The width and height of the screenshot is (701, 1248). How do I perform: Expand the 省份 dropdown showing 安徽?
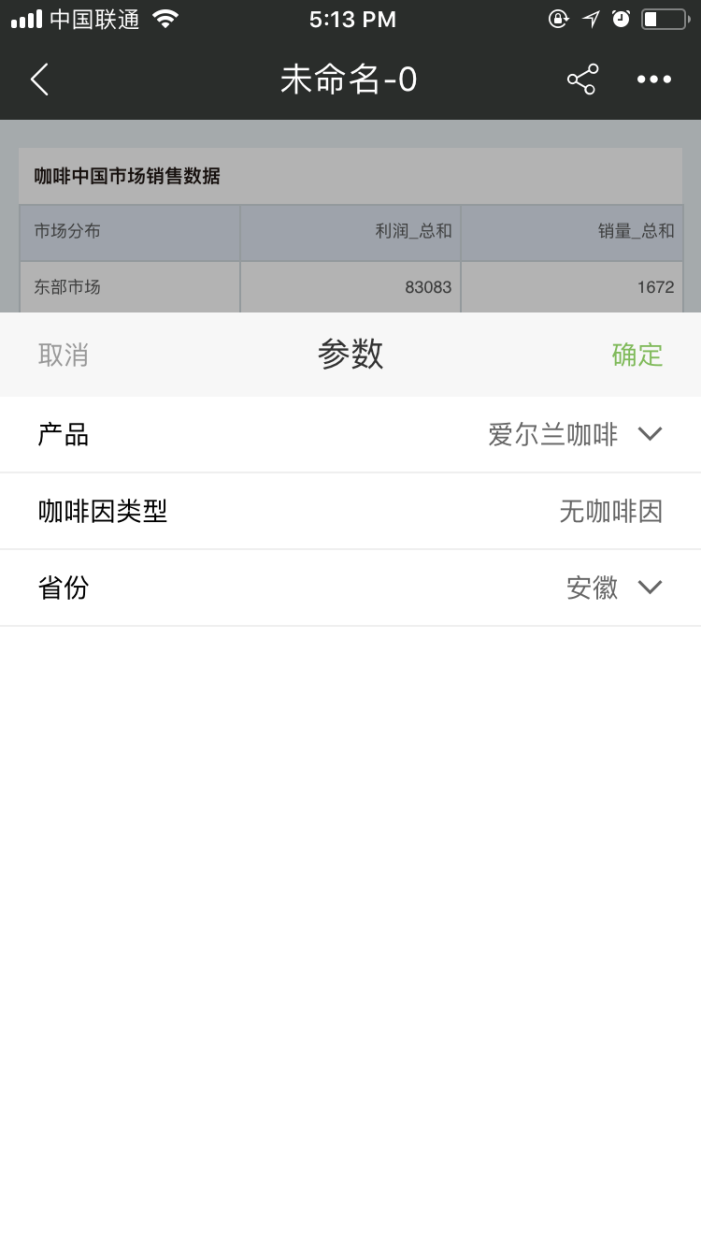pyautogui.click(x=613, y=588)
